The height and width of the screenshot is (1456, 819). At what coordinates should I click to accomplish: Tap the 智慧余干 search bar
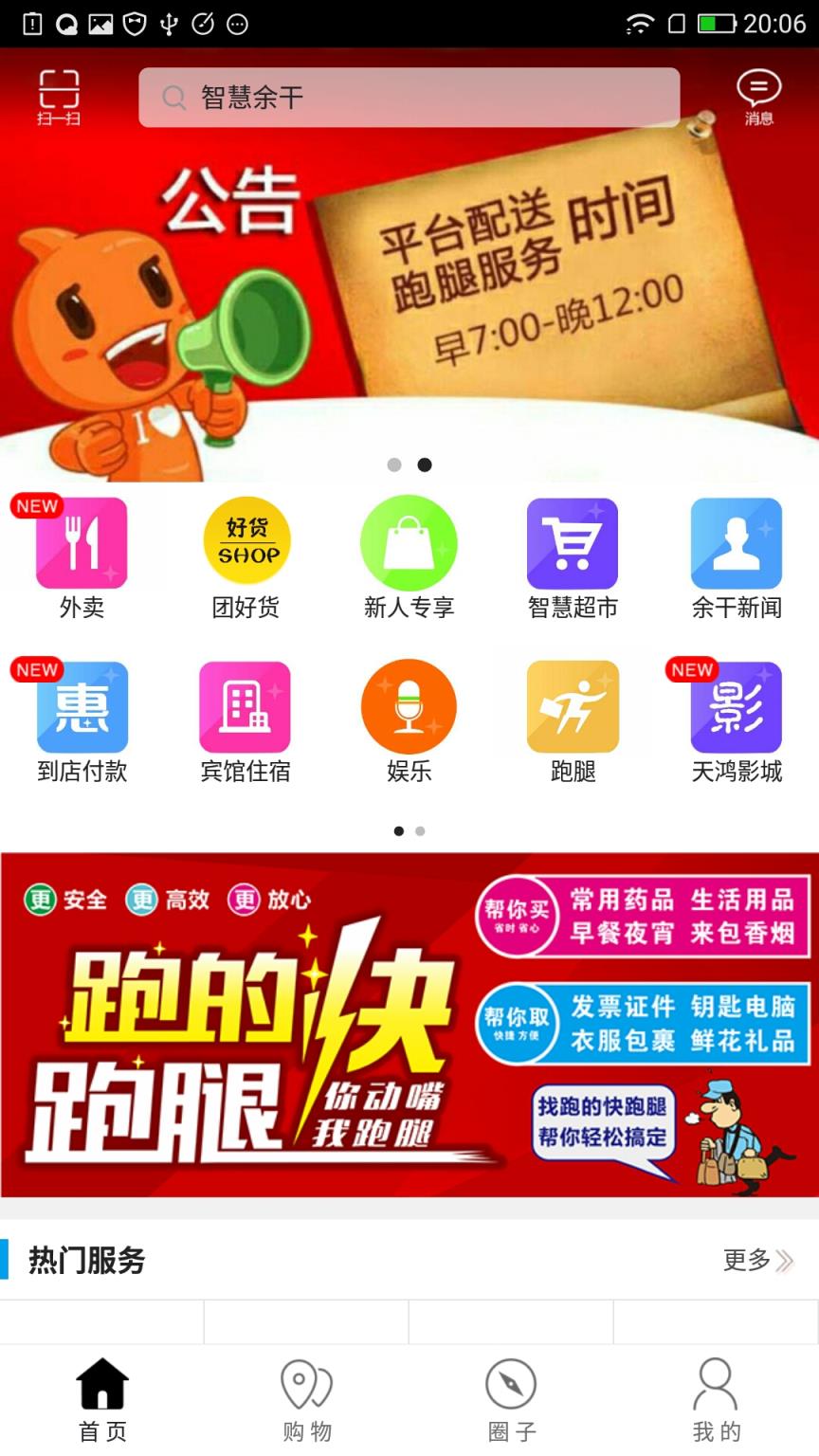(x=409, y=96)
